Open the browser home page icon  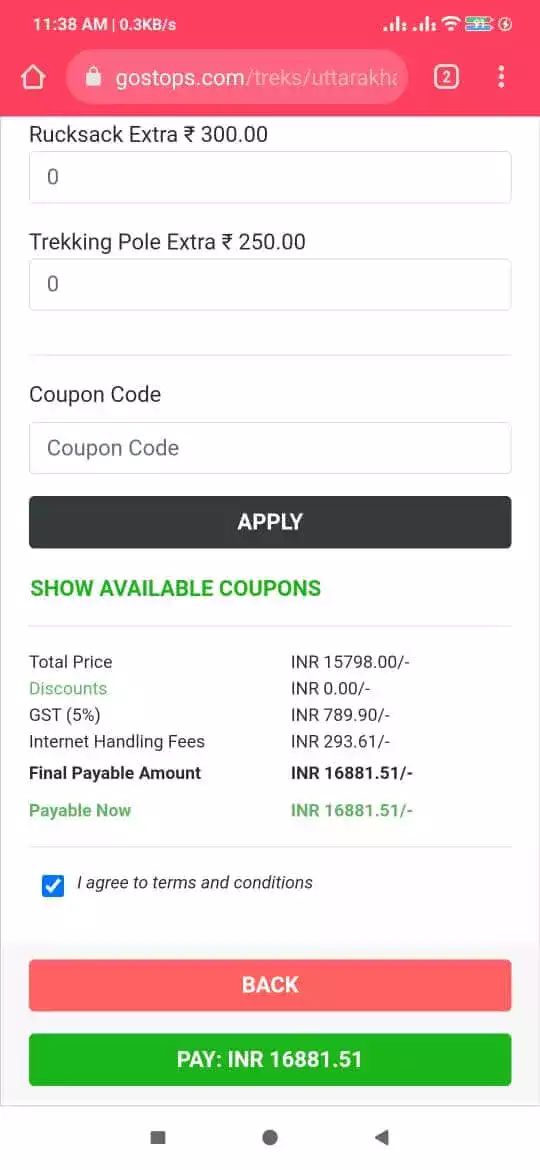[33, 77]
